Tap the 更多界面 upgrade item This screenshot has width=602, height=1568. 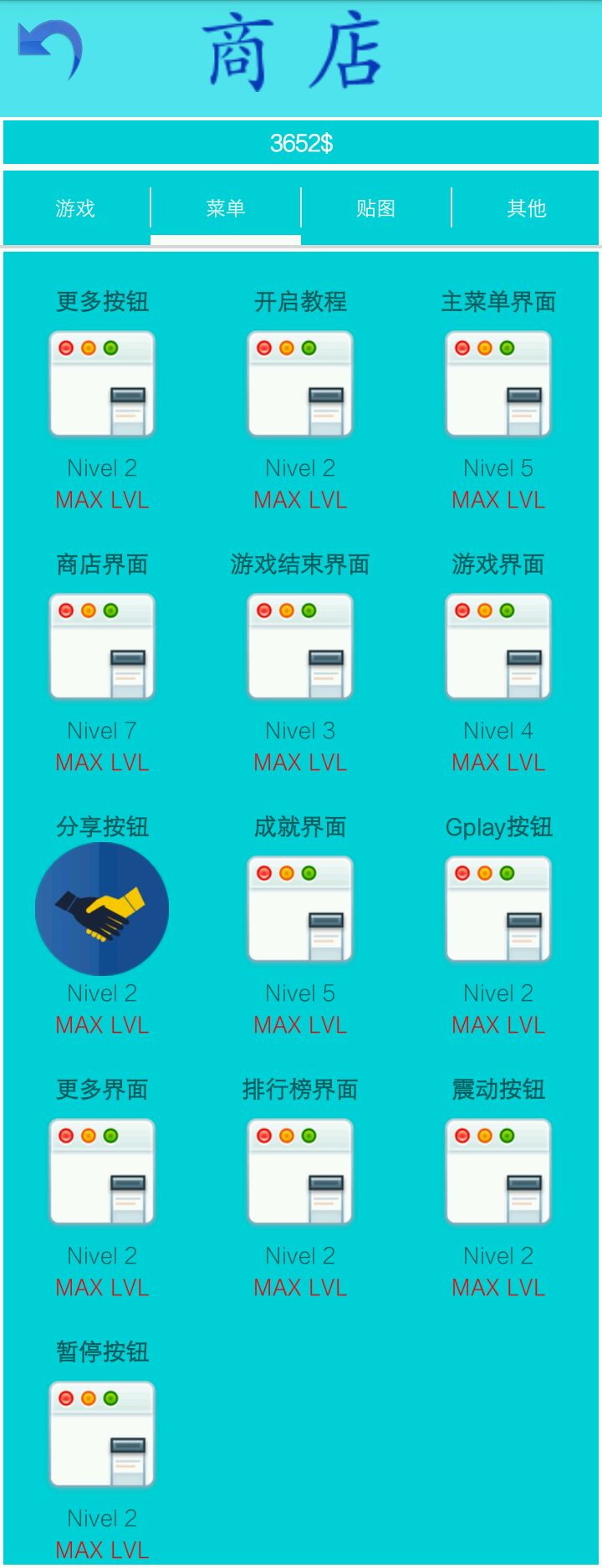coord(102,1172)
